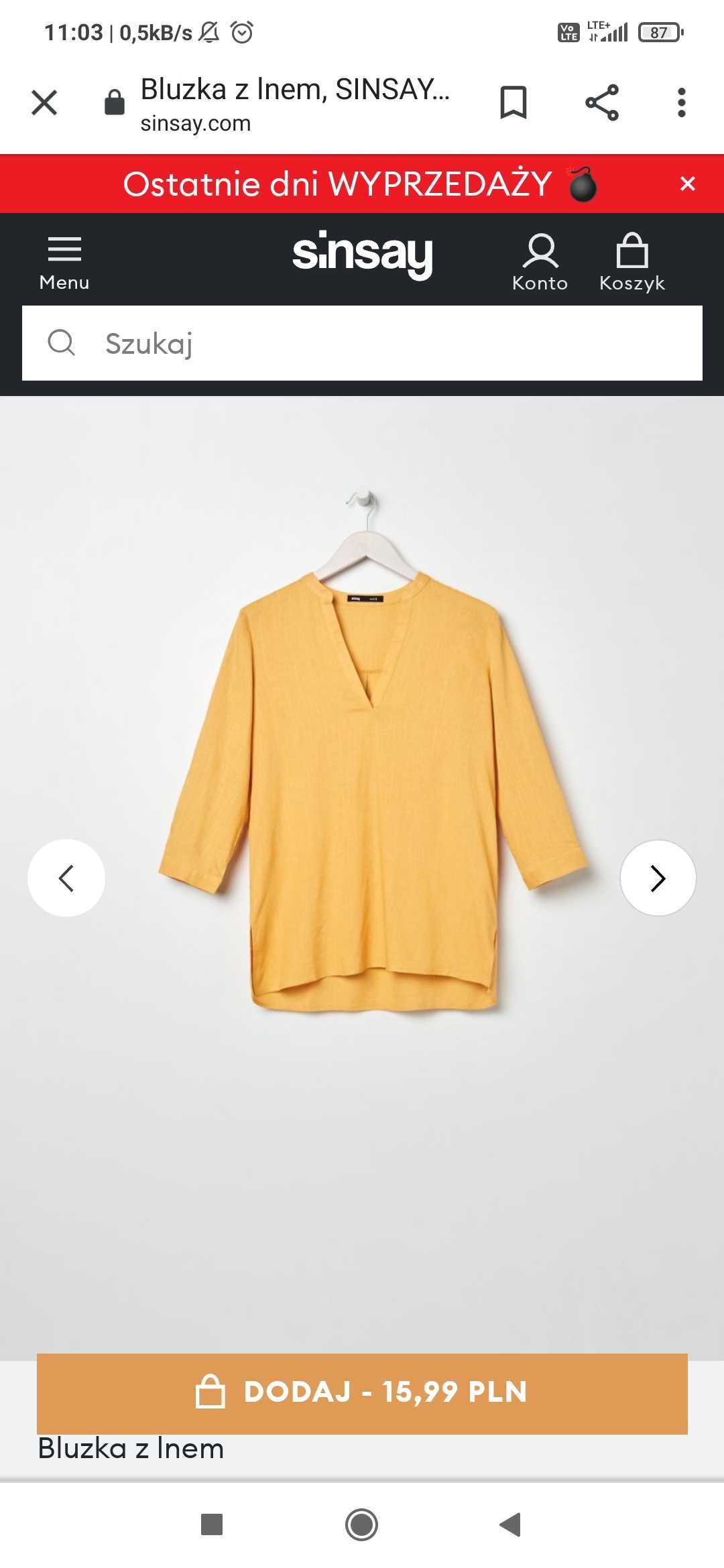Open the Menu drawer
724x1568 pixels.
64,263
